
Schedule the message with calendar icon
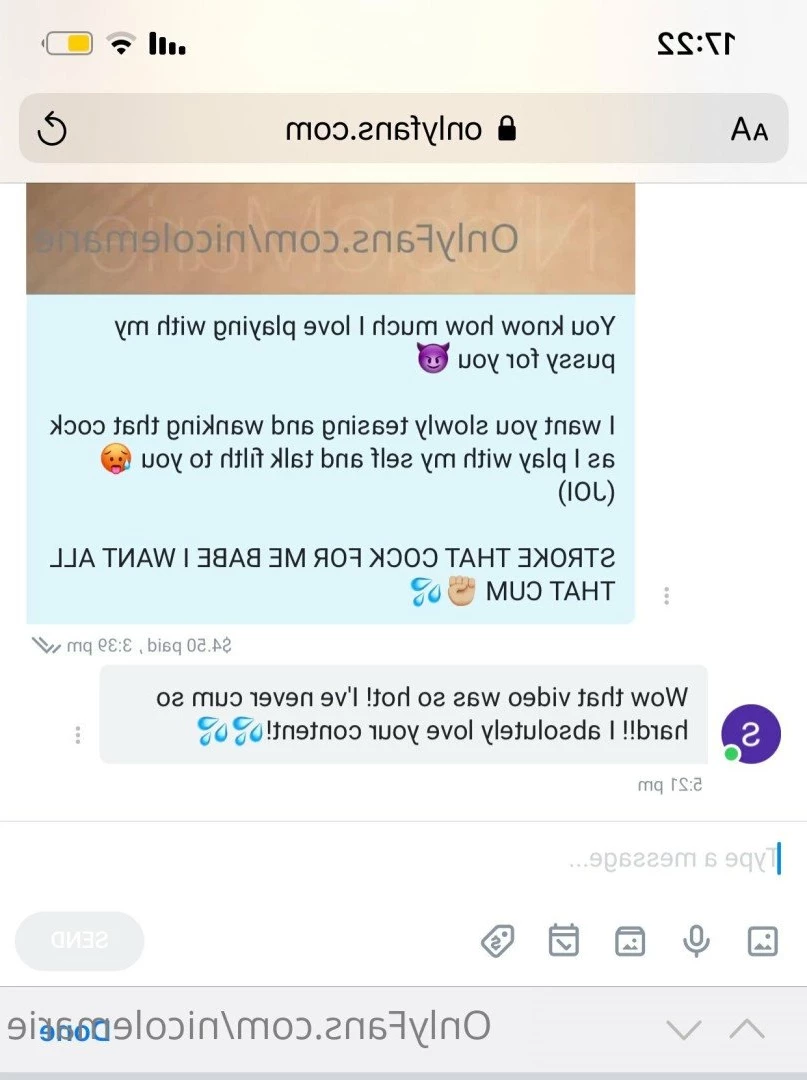(x=564, y=940)
